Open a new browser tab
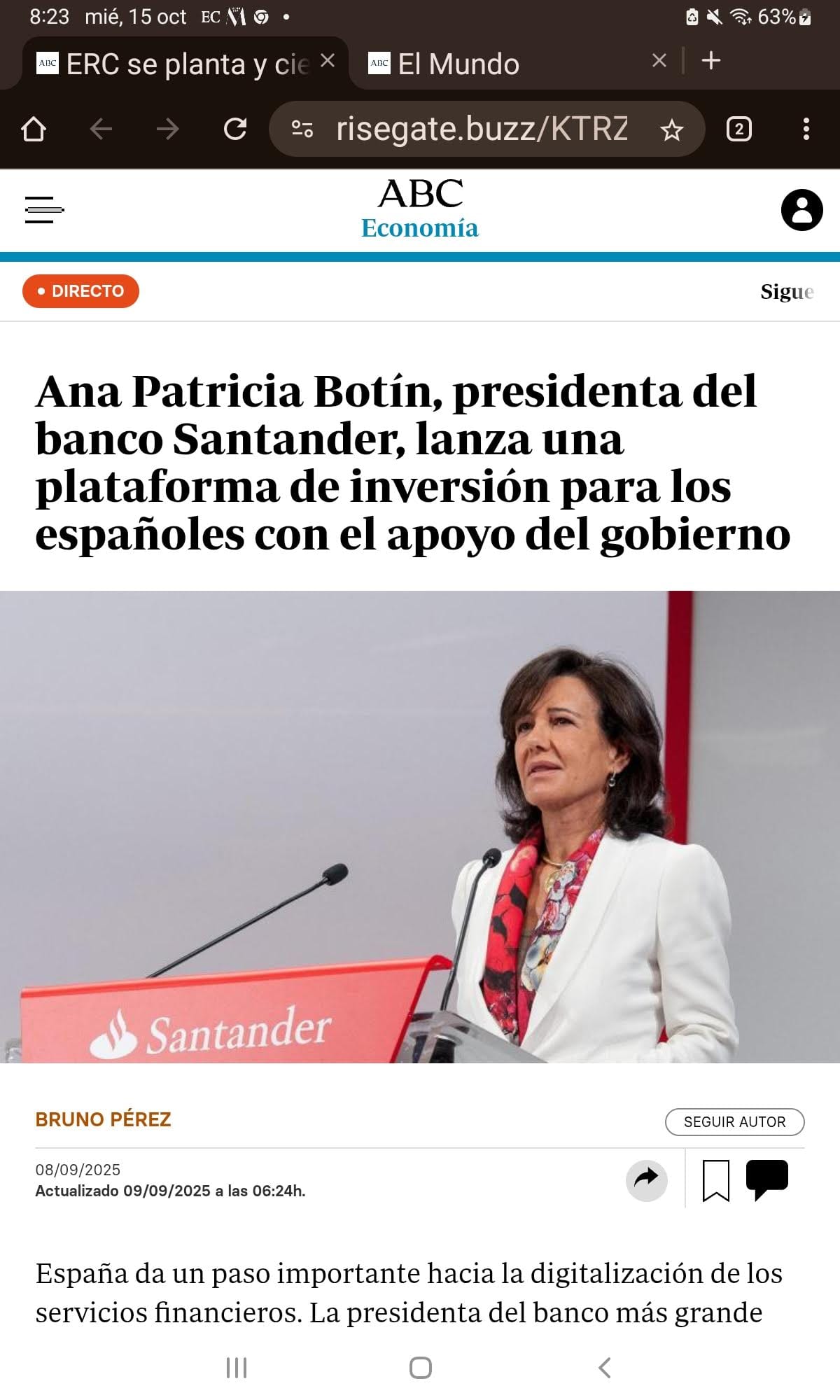 point(710,62)
